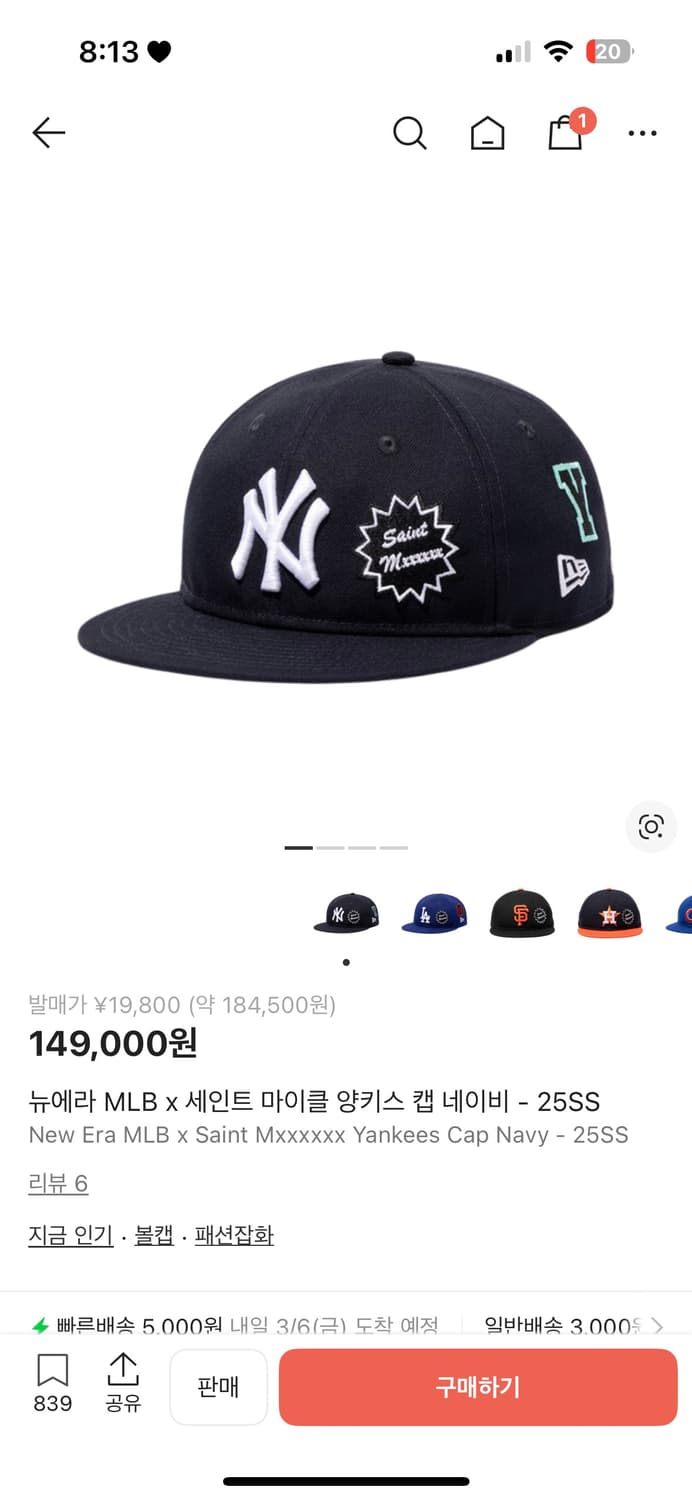Open the 리뷰 6 reviews link
Image resolution: width=692 pixels, height=1500 pixels.
pyautogui.click(x=58, y=1184)
